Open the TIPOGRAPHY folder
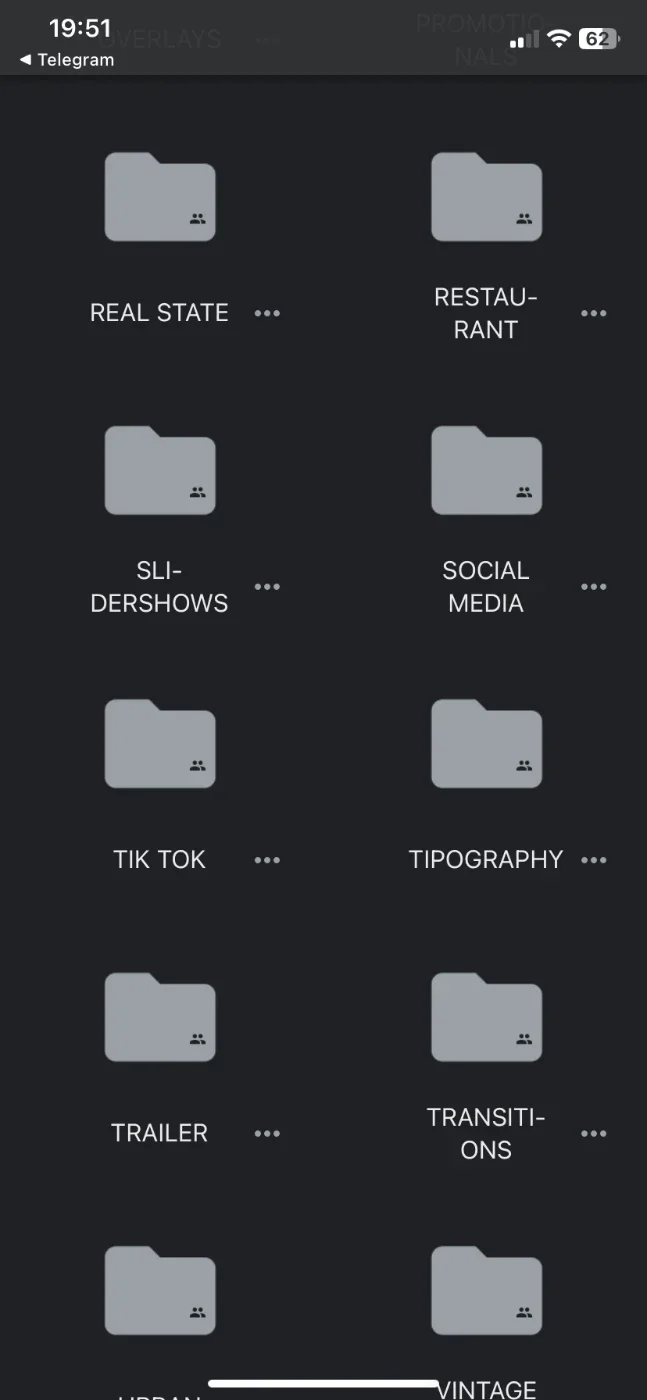 pyautogui.click(x=486, y=743)
